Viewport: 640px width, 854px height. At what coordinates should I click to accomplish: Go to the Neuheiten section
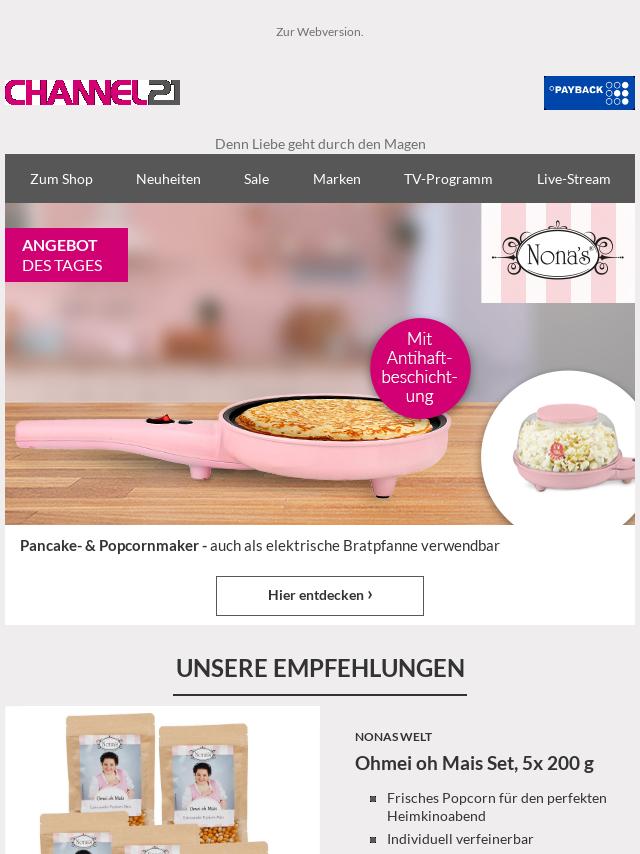pos(168,179)
